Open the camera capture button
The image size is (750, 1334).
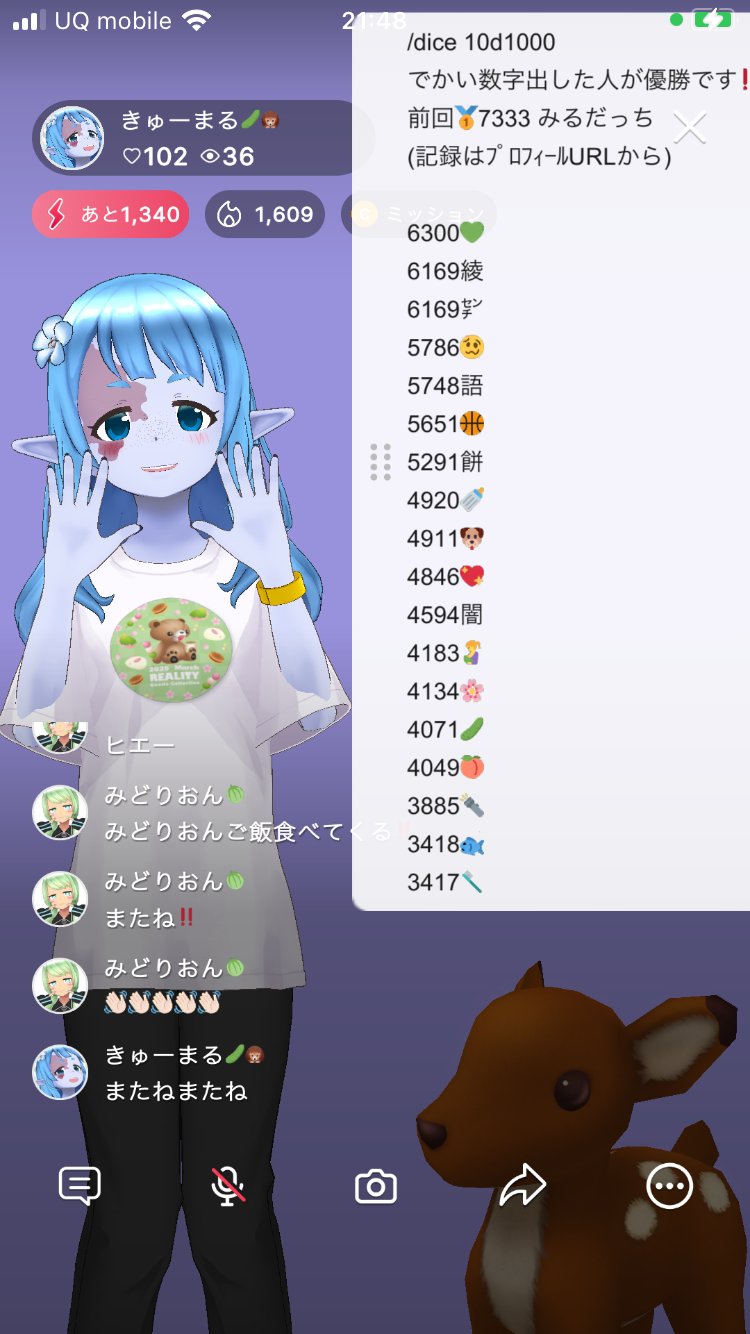(x=376, y=1187)
